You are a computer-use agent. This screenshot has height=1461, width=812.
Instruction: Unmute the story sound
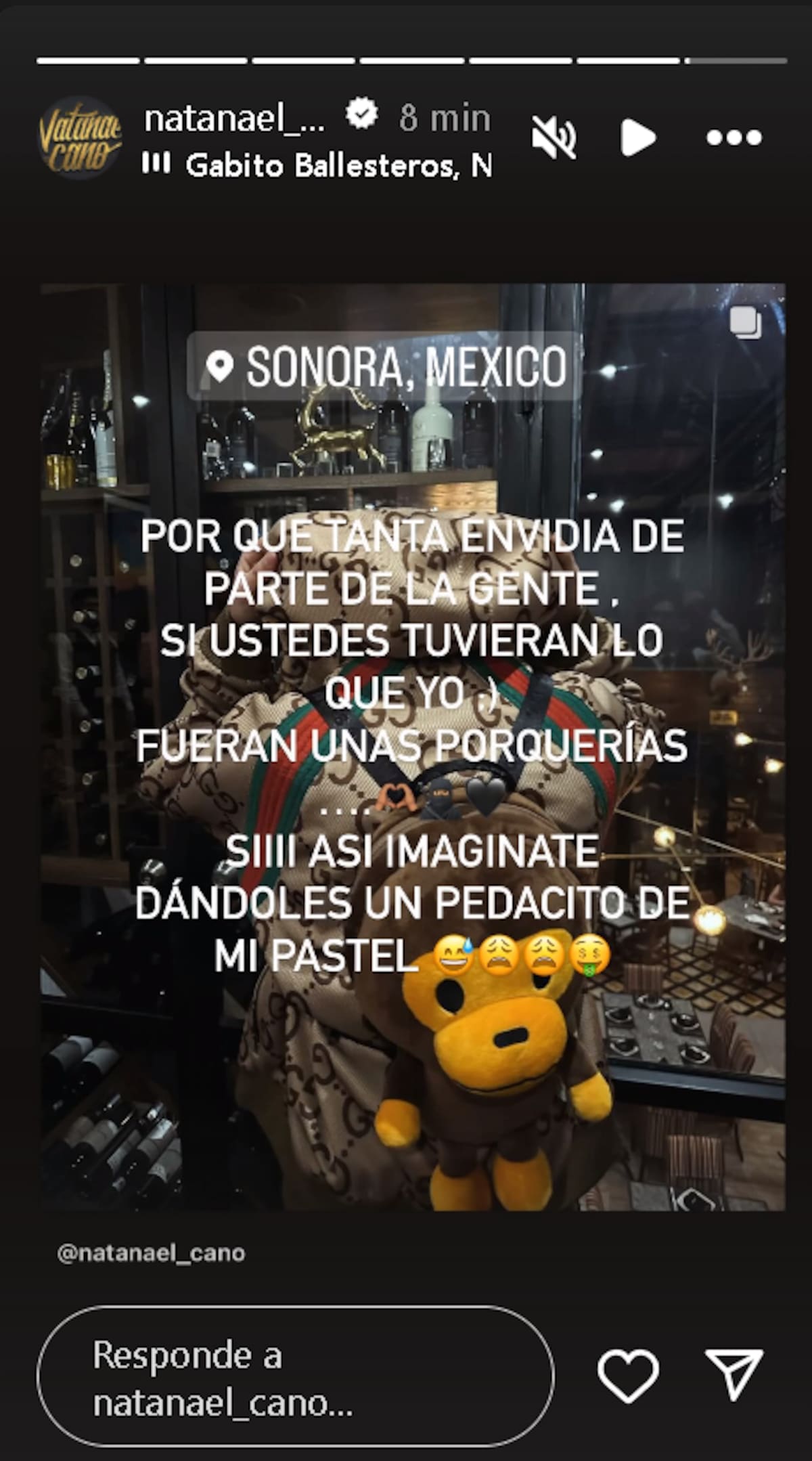point(553,137)
